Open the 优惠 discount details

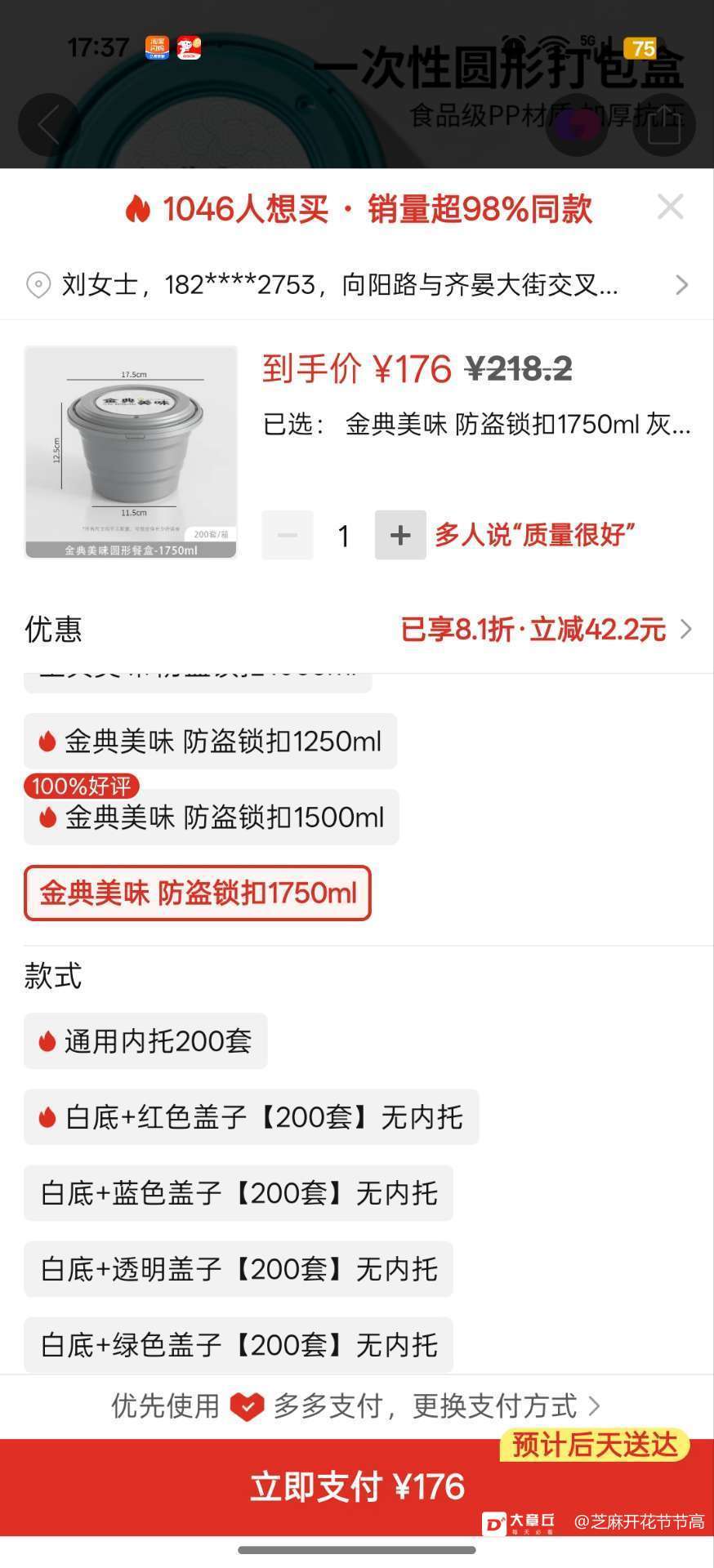545,630
